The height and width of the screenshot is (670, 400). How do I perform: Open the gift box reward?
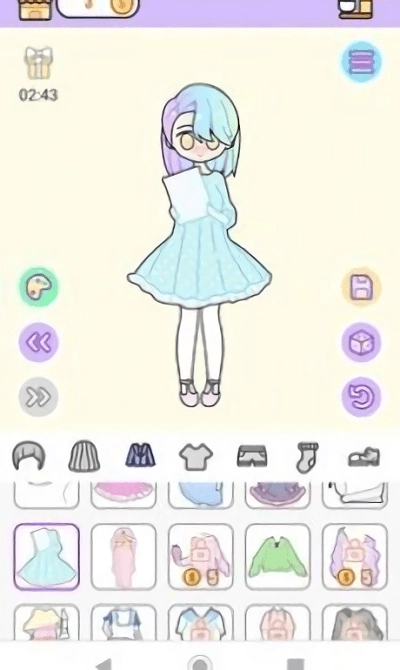38,63
